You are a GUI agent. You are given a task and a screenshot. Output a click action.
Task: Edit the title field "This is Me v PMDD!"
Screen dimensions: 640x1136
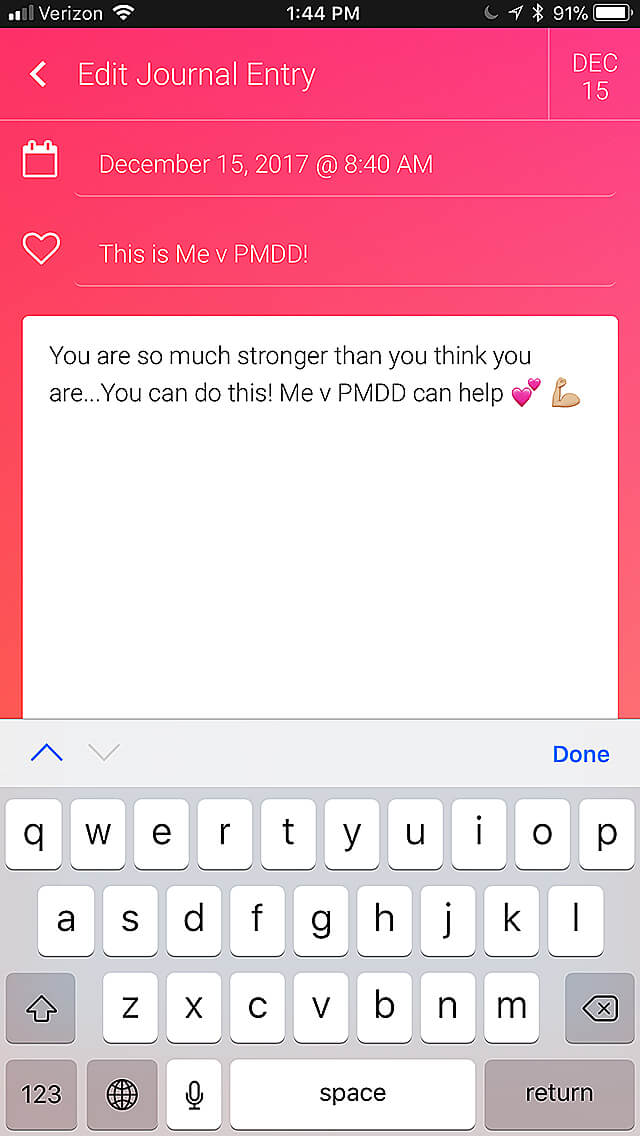[x=345, y=254]
